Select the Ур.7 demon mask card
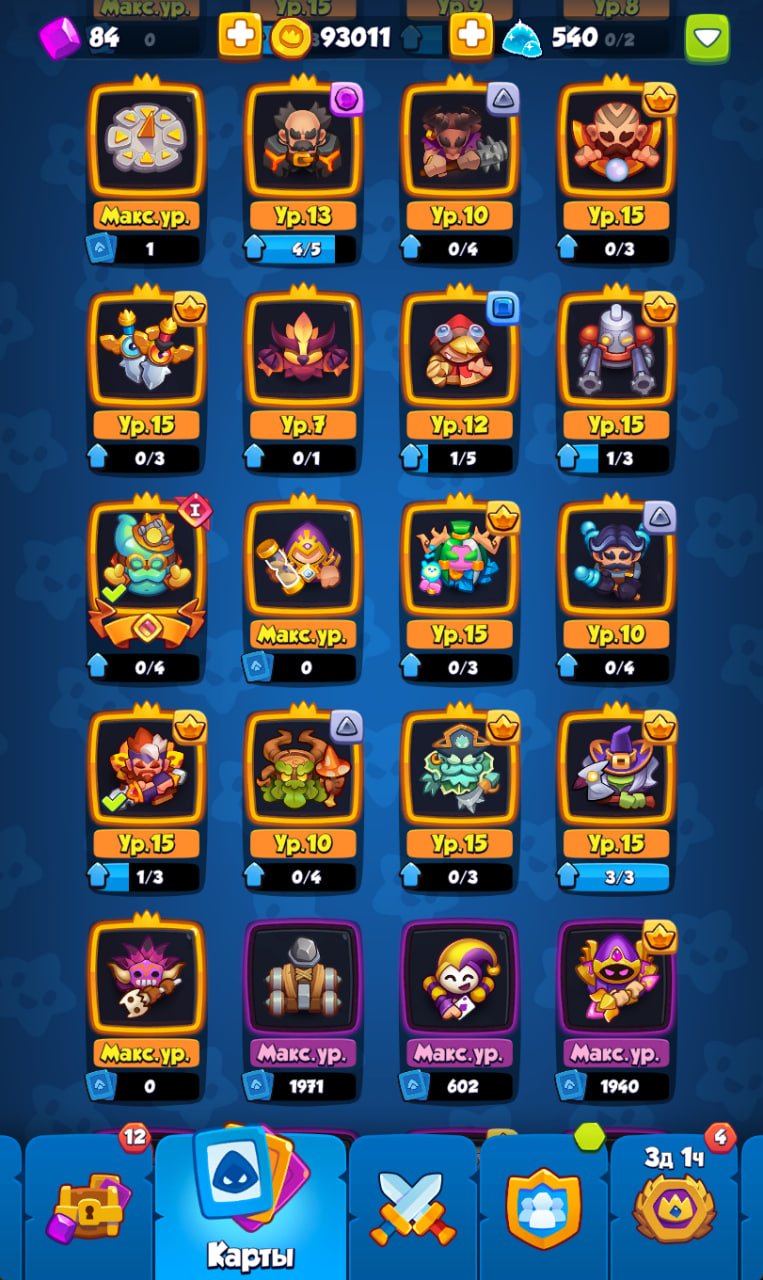This screenshot has width=763, height=1280. pos(303,380)
